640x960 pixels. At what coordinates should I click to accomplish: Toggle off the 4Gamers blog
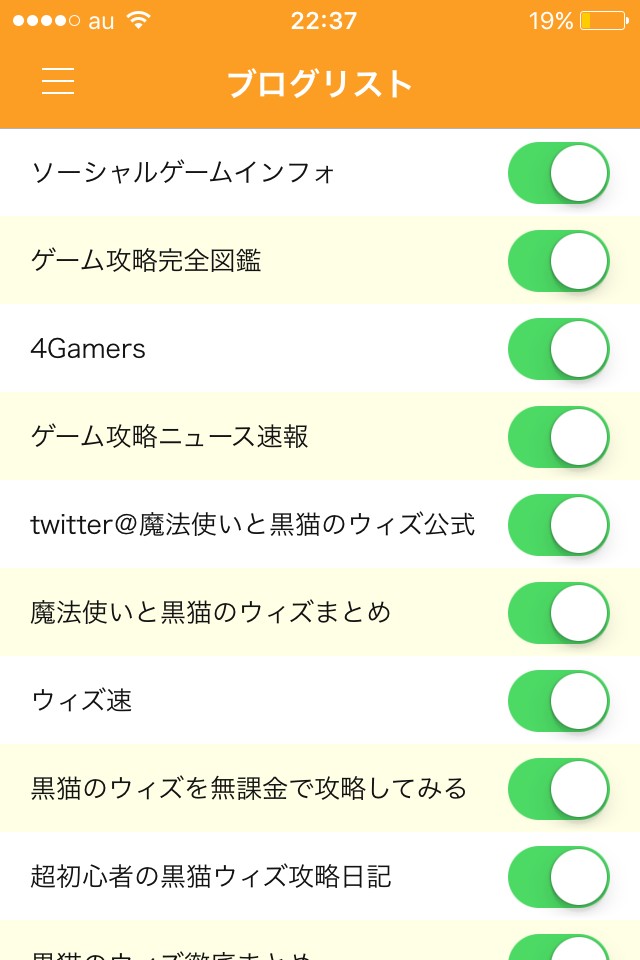tap(559, 349)
